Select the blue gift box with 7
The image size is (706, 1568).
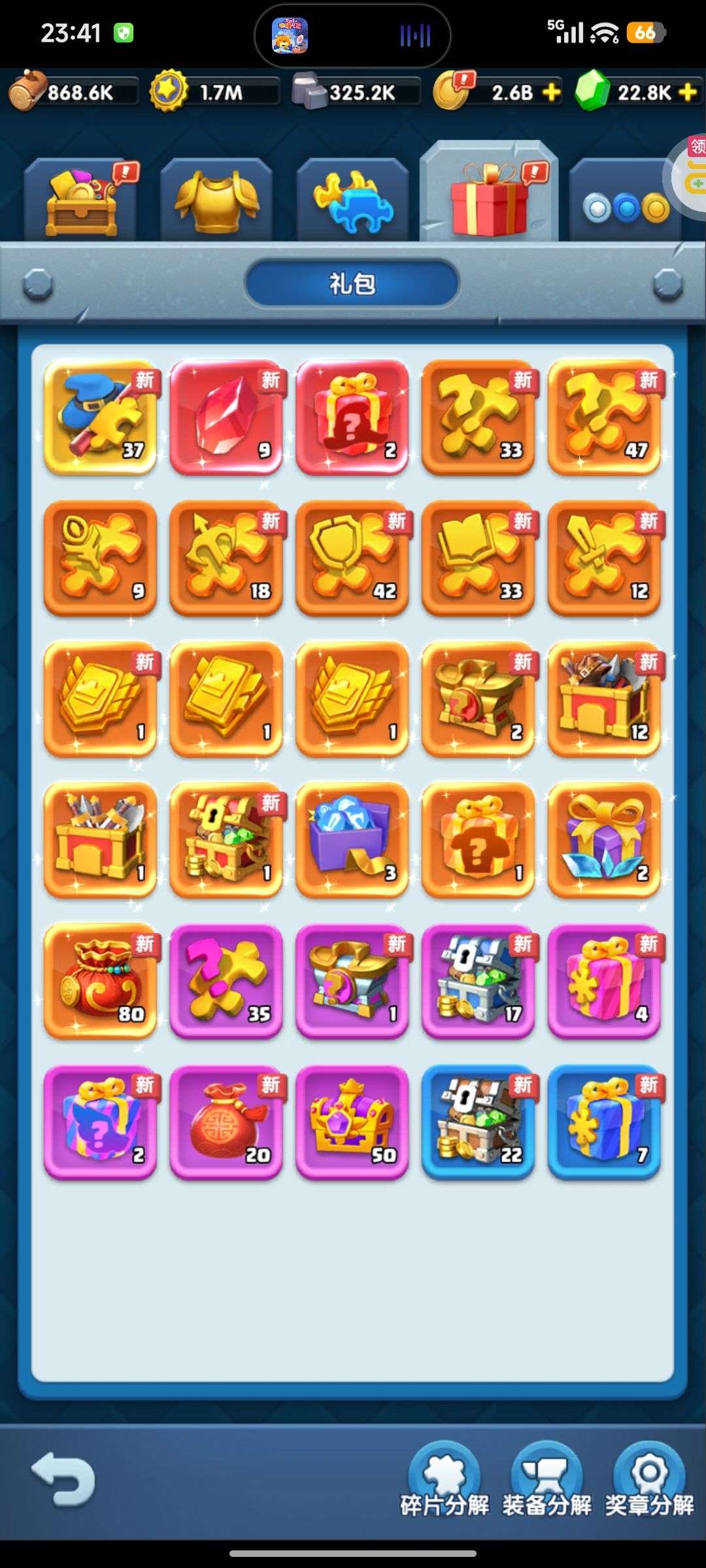click(605, 1122)
